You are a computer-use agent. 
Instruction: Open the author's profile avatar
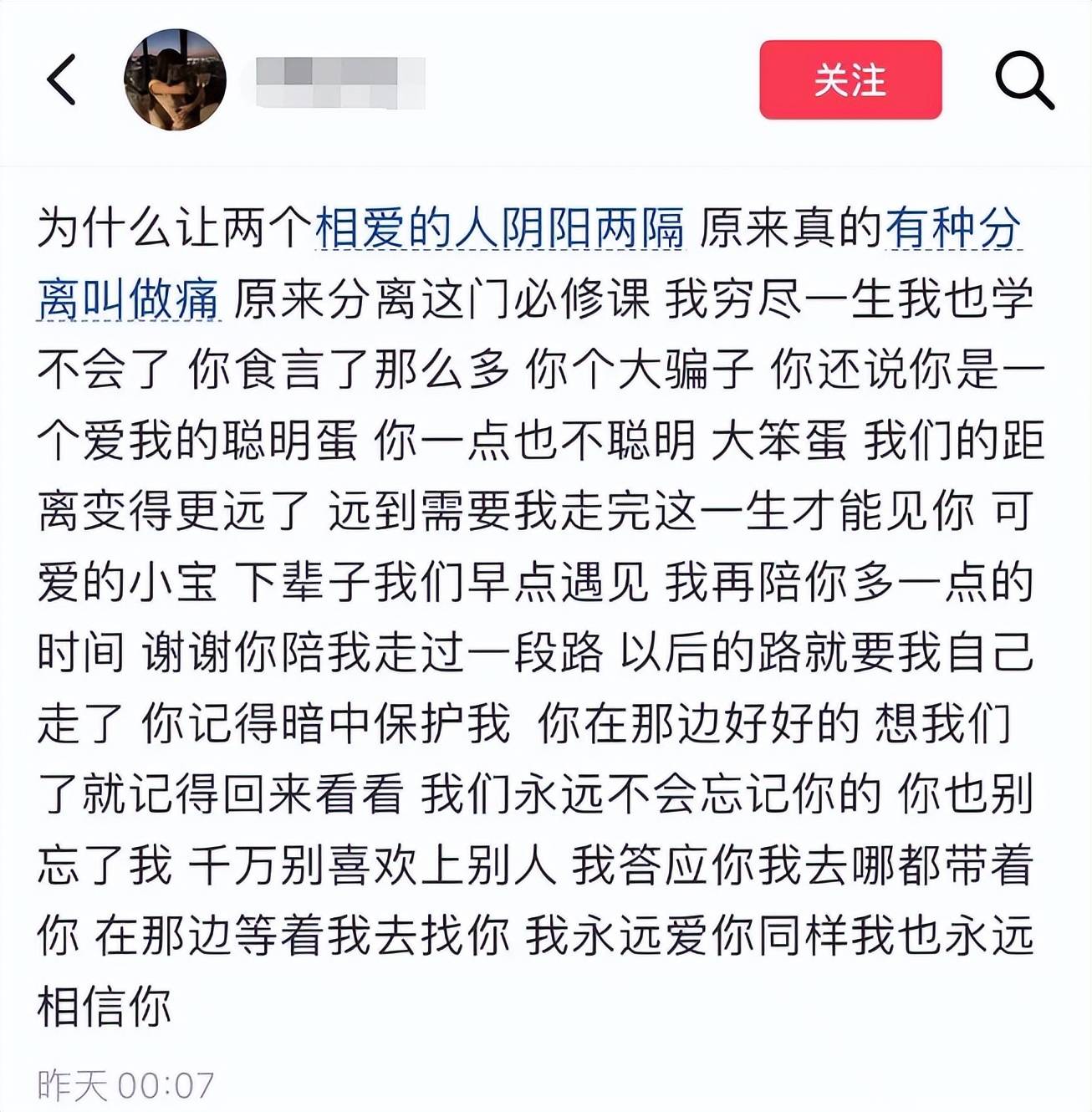(175, 80)
